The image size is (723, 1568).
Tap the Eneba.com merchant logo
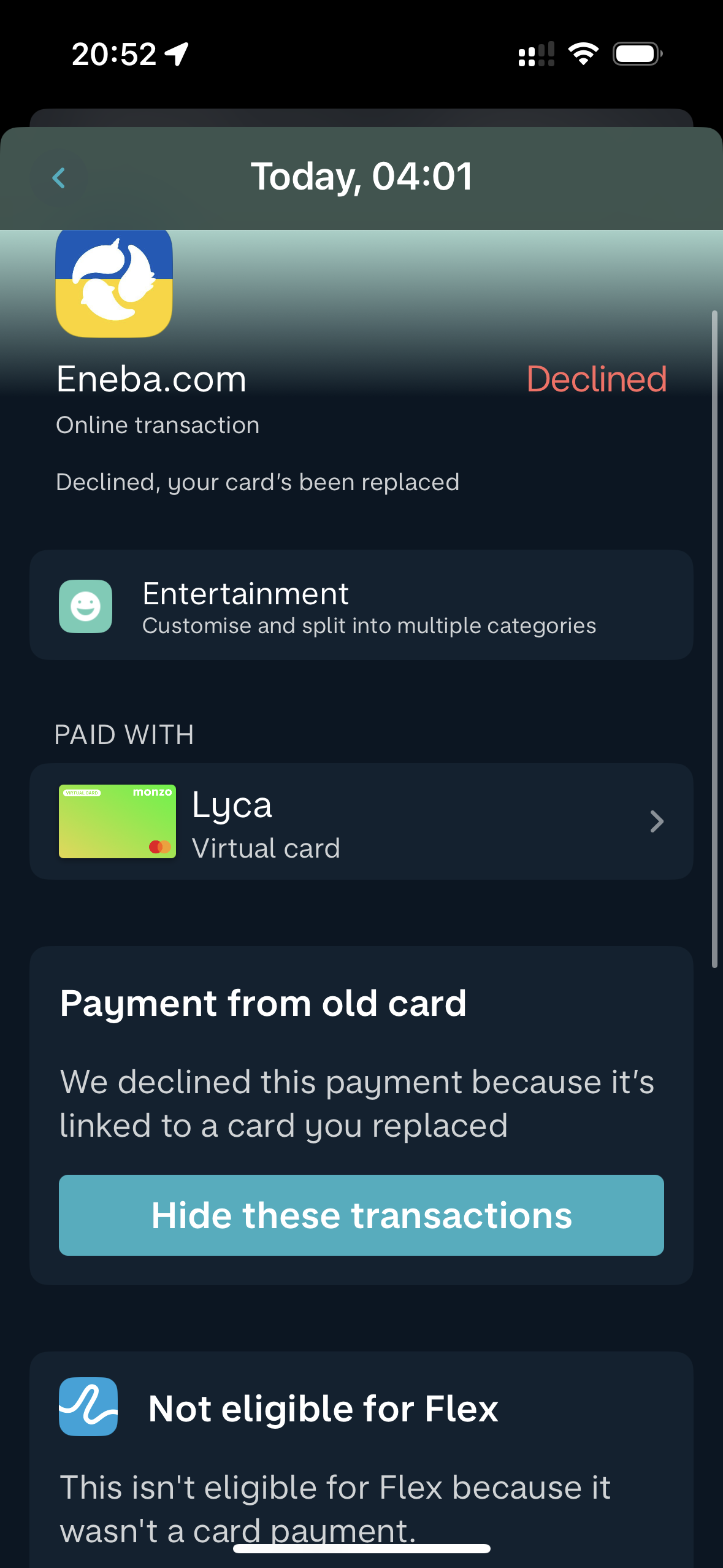pos(114,283)
